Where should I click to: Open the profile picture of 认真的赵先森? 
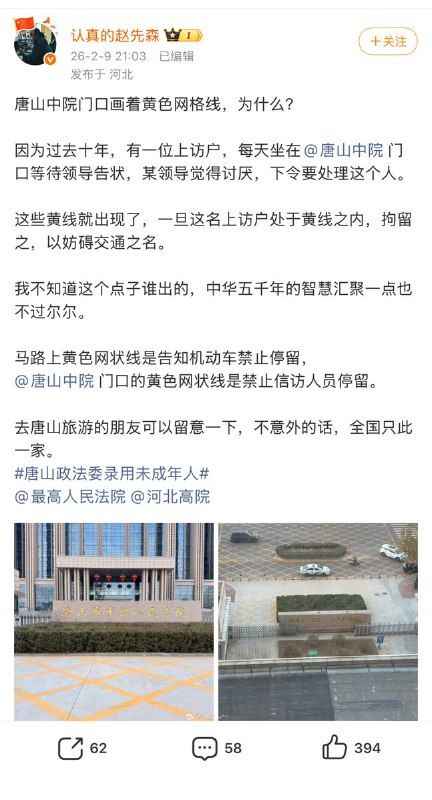(x=35, y=43)
